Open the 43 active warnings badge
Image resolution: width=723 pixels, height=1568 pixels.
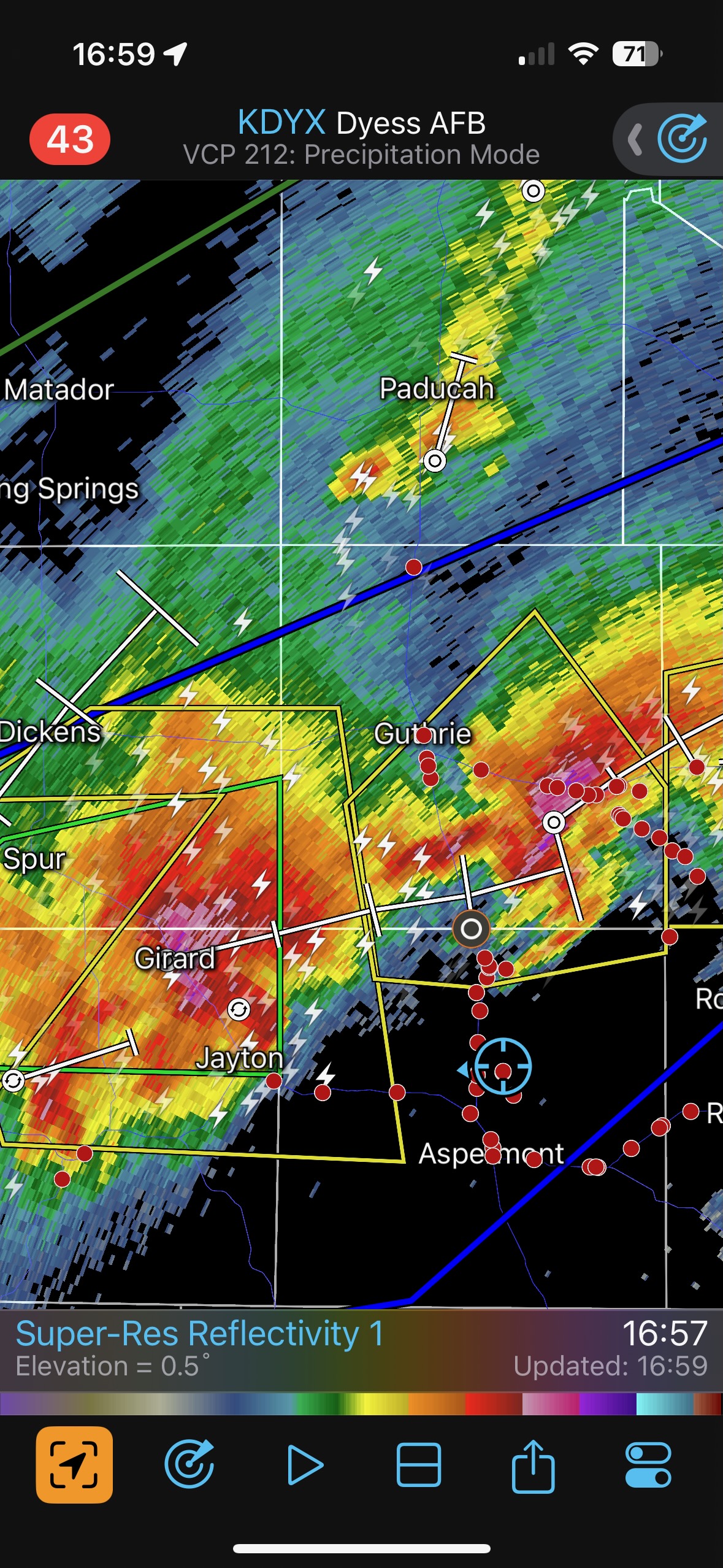pyautogui.click(x=70, y=139)
